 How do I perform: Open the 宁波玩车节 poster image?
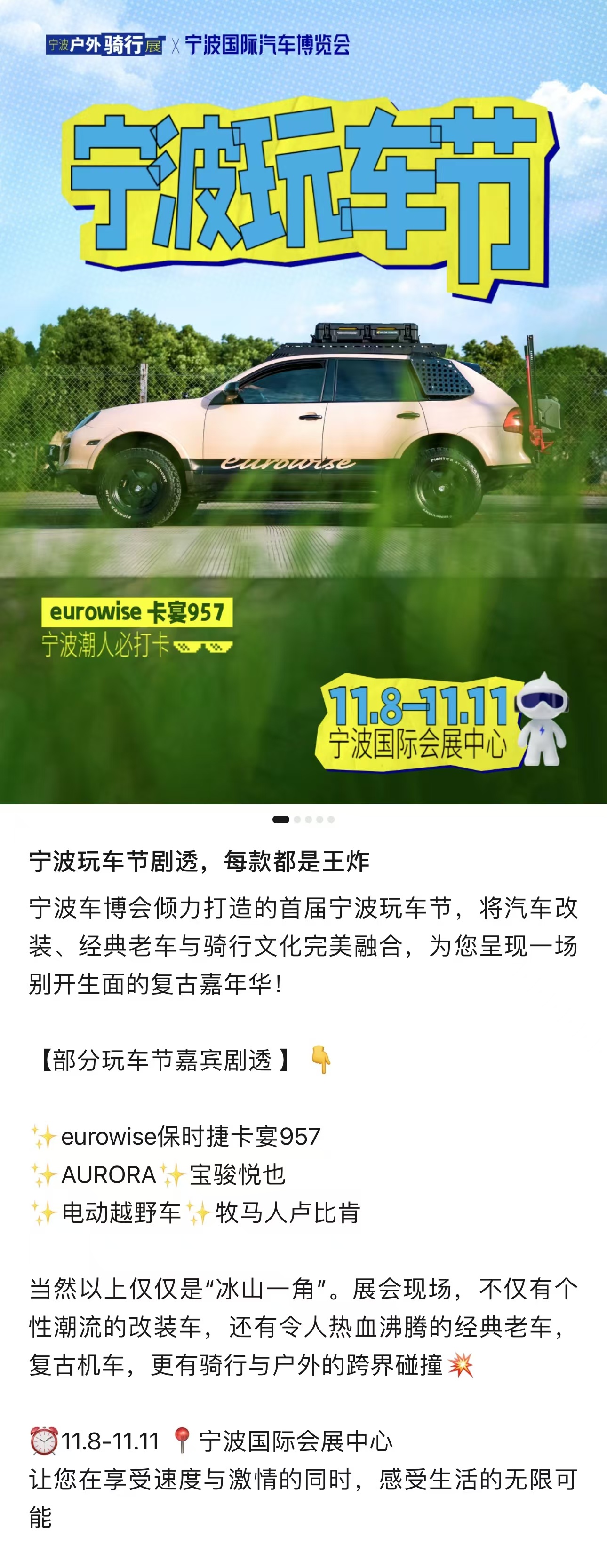[x=303, y=402]
